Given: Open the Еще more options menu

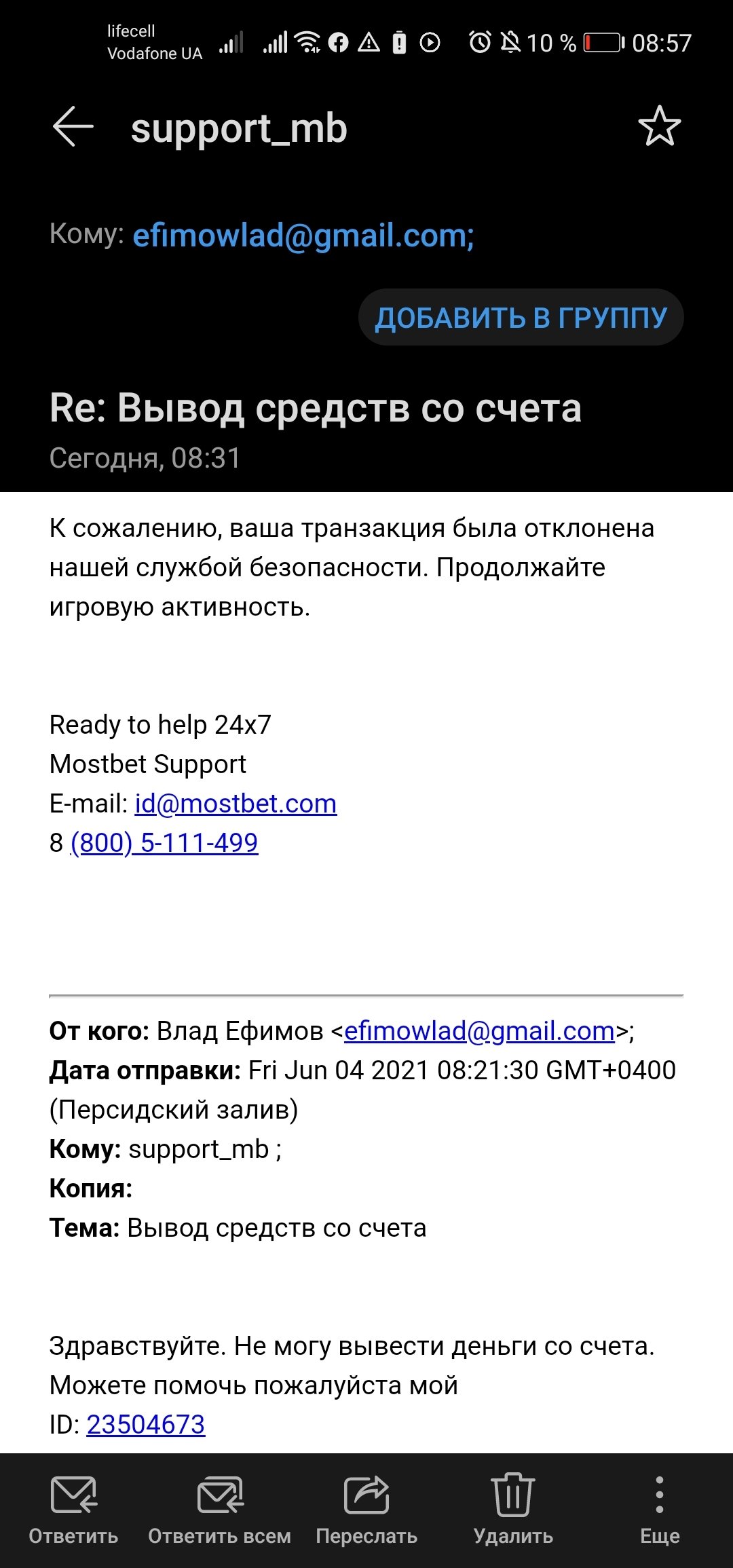Looking at the screenshot, I should point(659,1508).
